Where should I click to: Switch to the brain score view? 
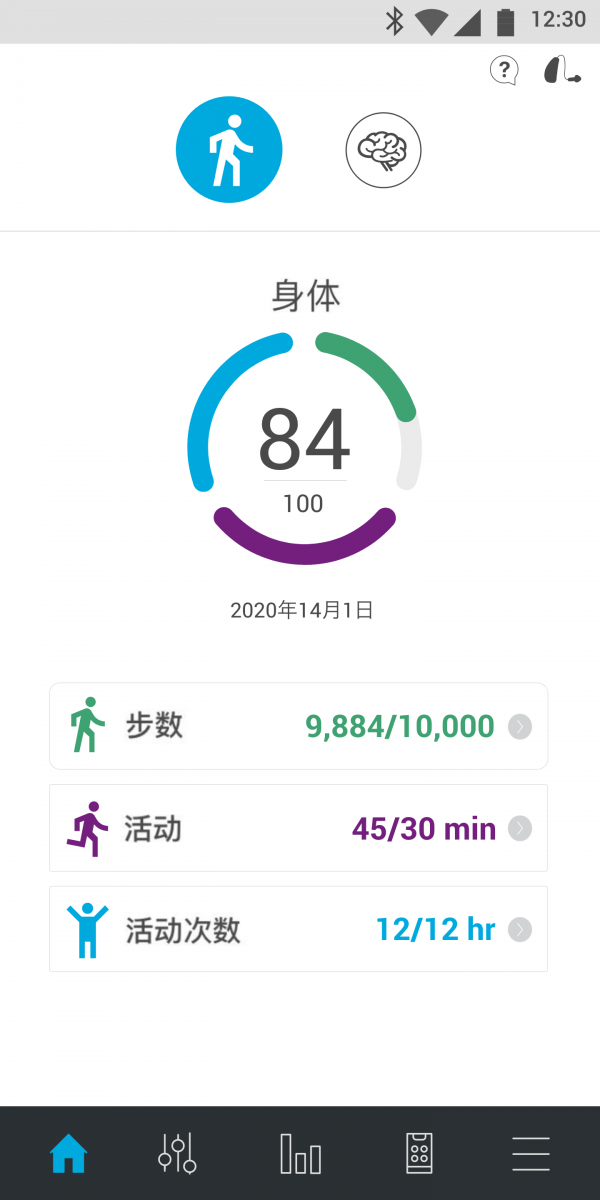click(x=383, y=151)
